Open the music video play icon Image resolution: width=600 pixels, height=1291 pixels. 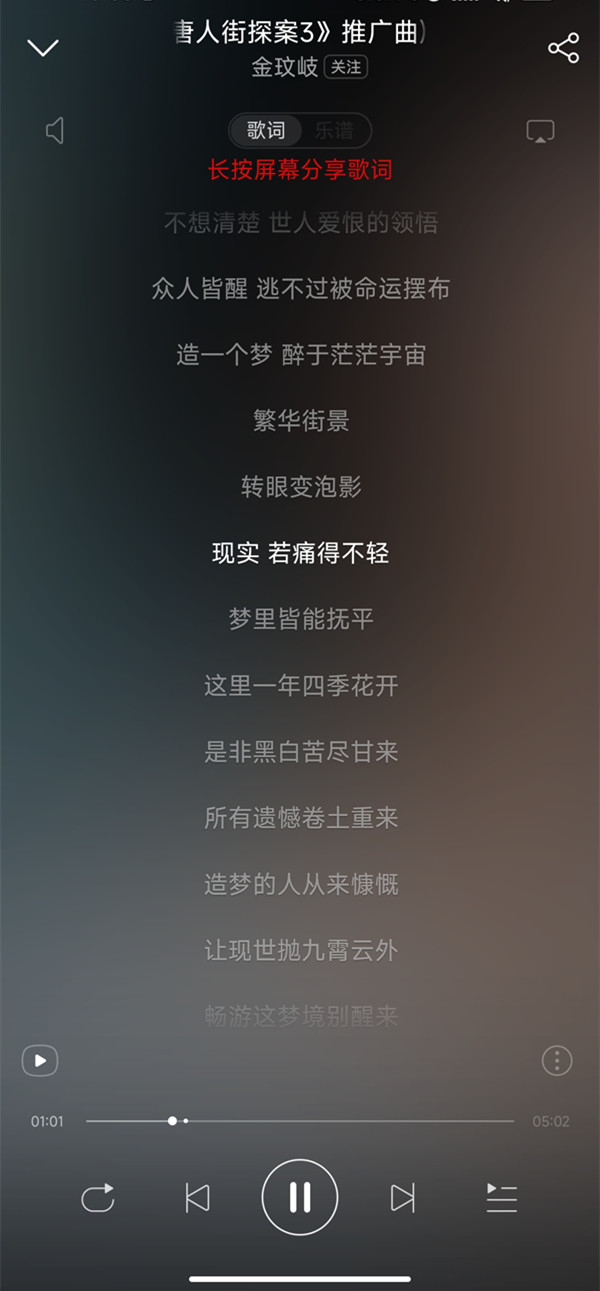pyautogui.click(x=40, y=1060)
